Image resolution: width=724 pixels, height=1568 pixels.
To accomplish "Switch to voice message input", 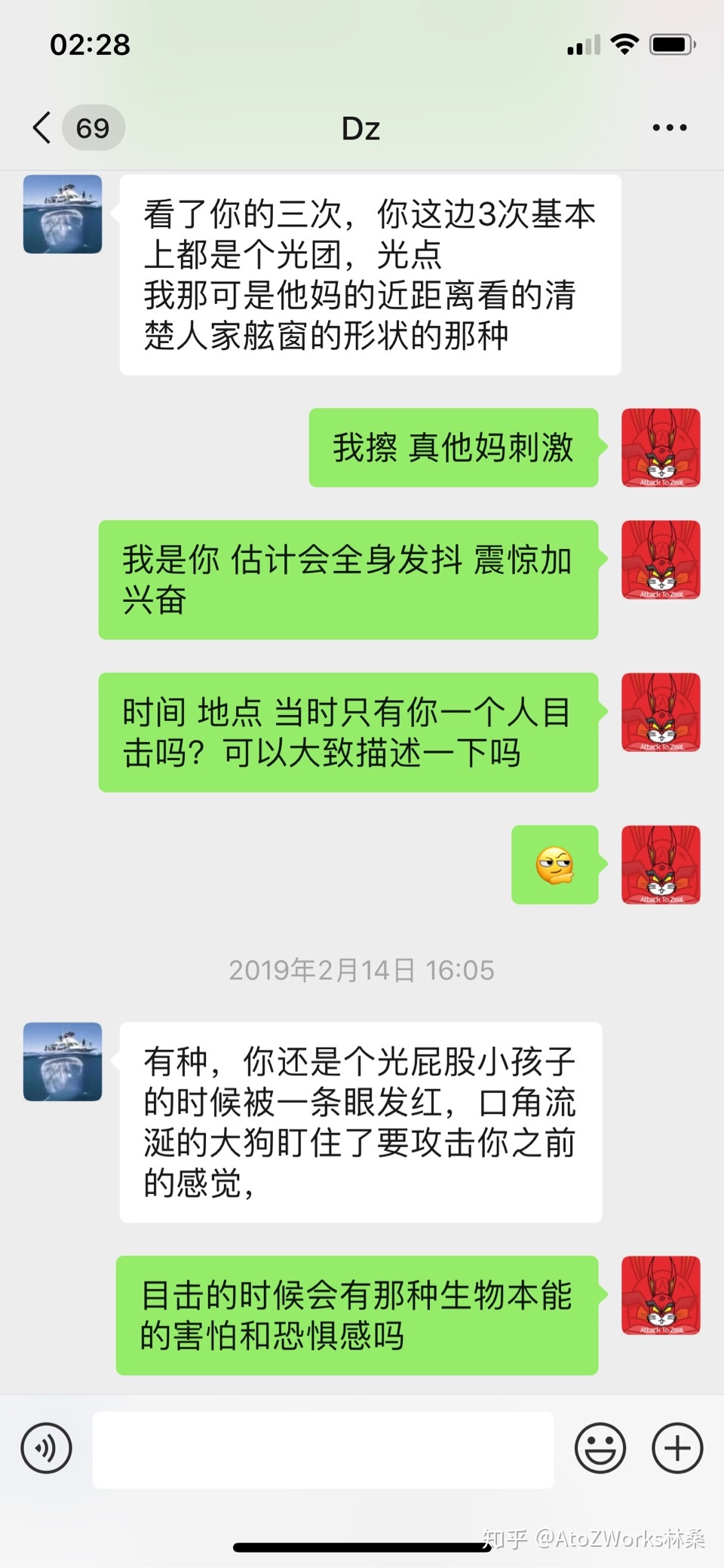I will [47, 1448].
